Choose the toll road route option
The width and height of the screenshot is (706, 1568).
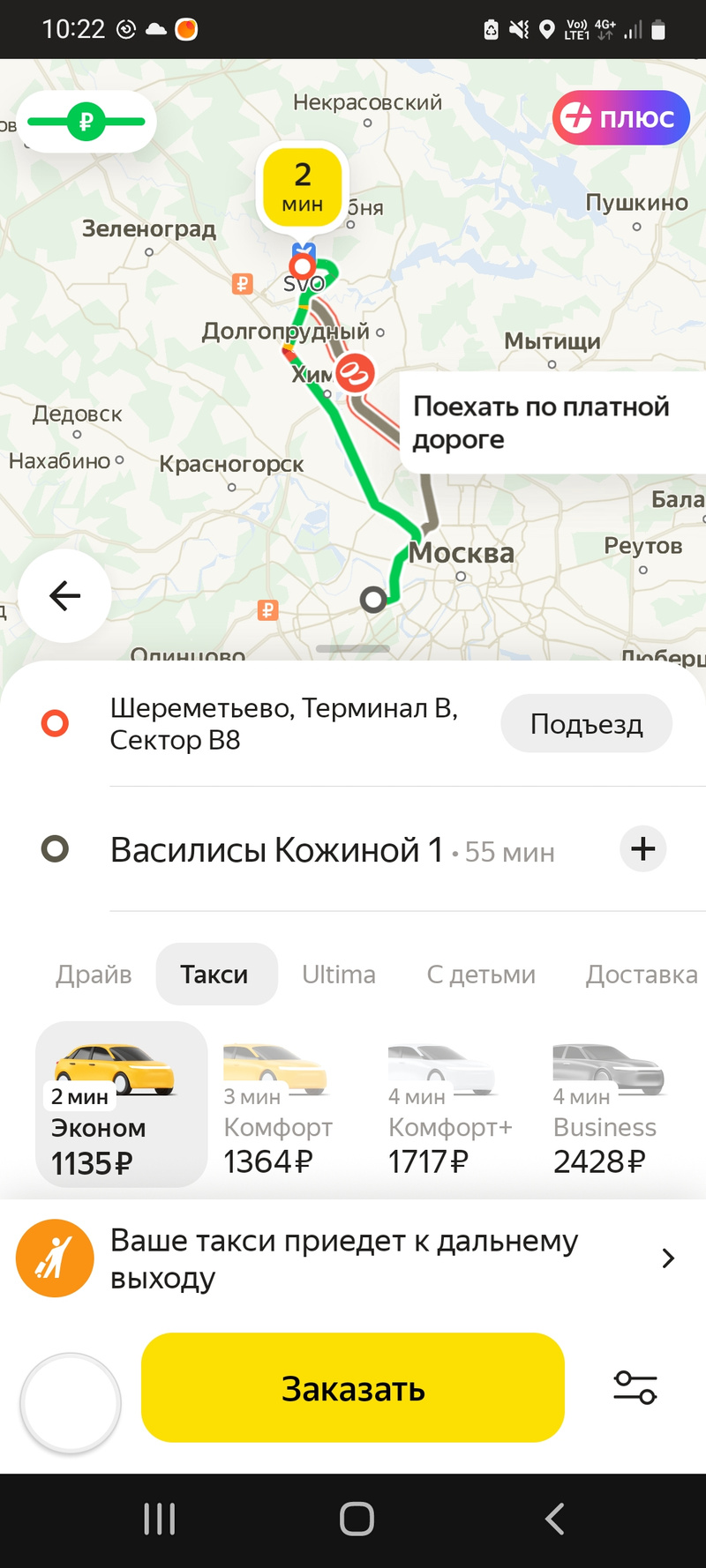tap(541, 422)
